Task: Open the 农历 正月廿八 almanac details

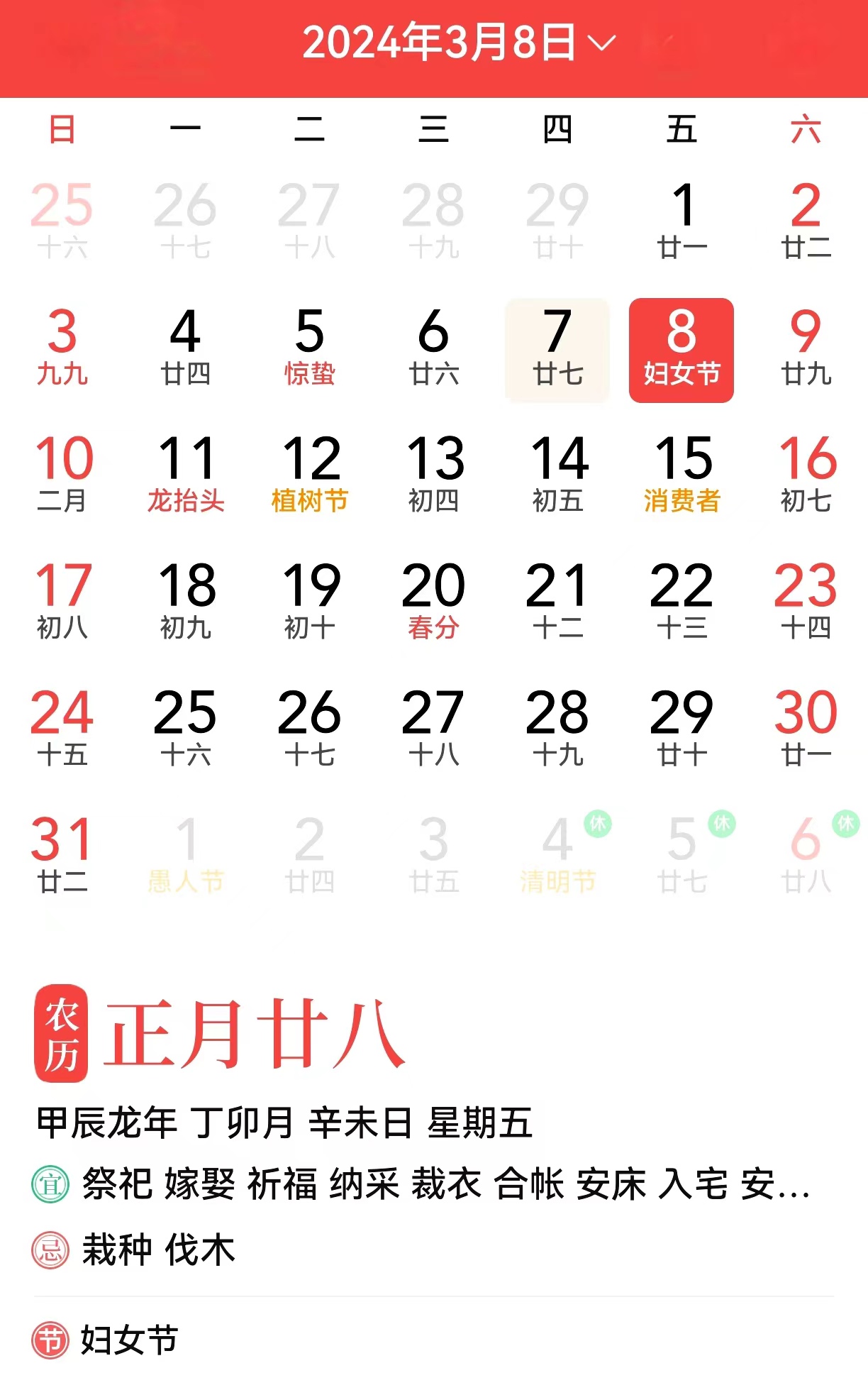Action: (x=220, y=1034)
